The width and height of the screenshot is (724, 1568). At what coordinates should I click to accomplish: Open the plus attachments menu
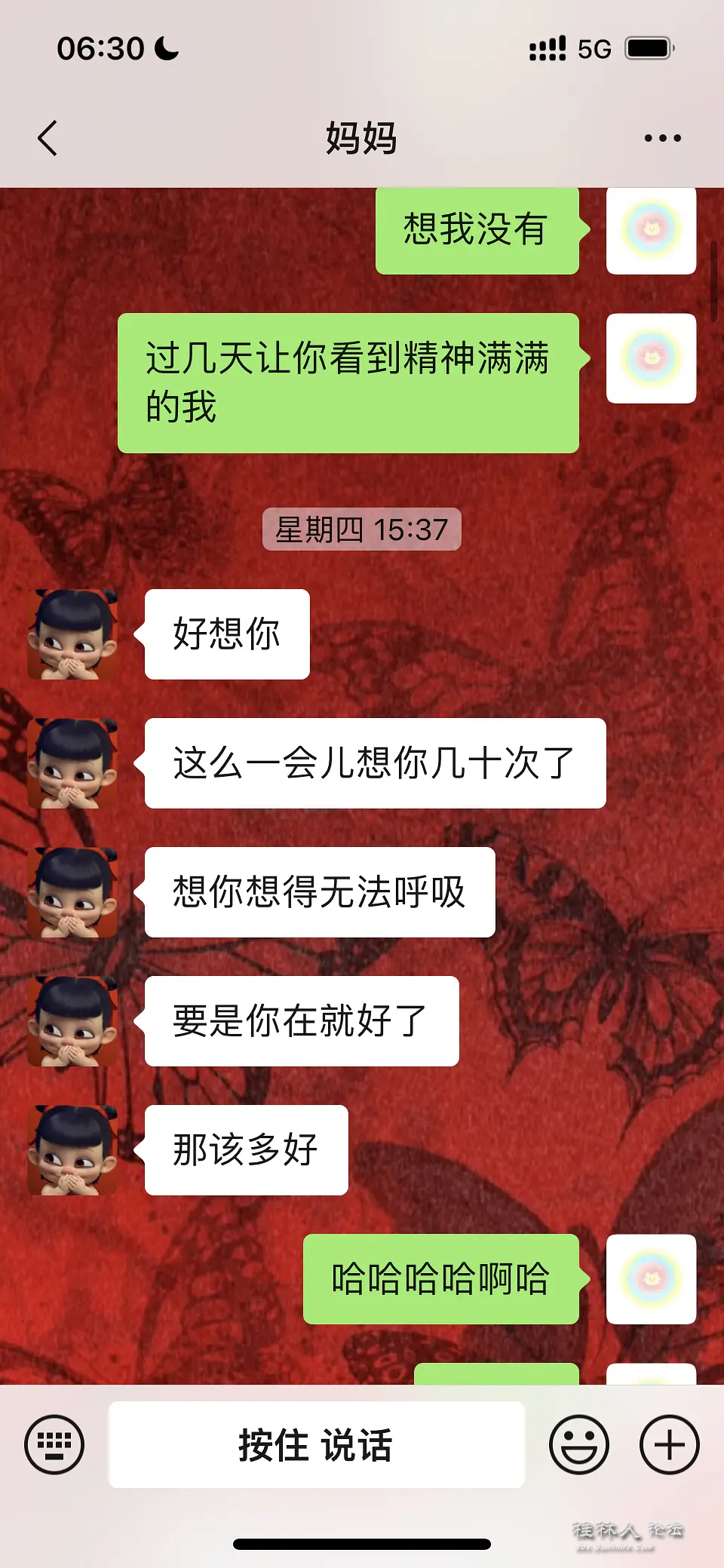[x=669, y=1444]
